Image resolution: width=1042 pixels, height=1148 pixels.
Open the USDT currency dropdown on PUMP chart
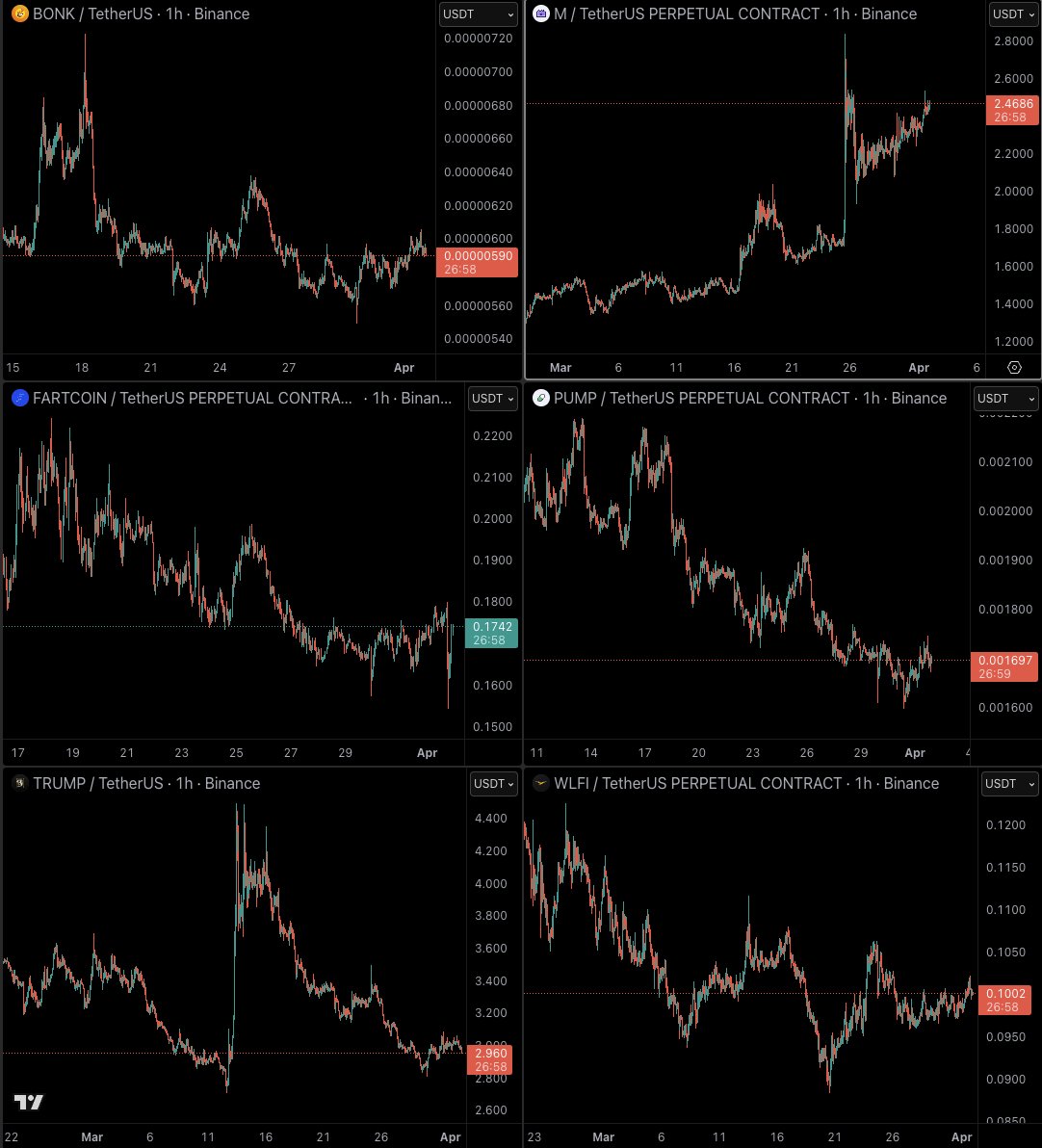(1006, 399)
